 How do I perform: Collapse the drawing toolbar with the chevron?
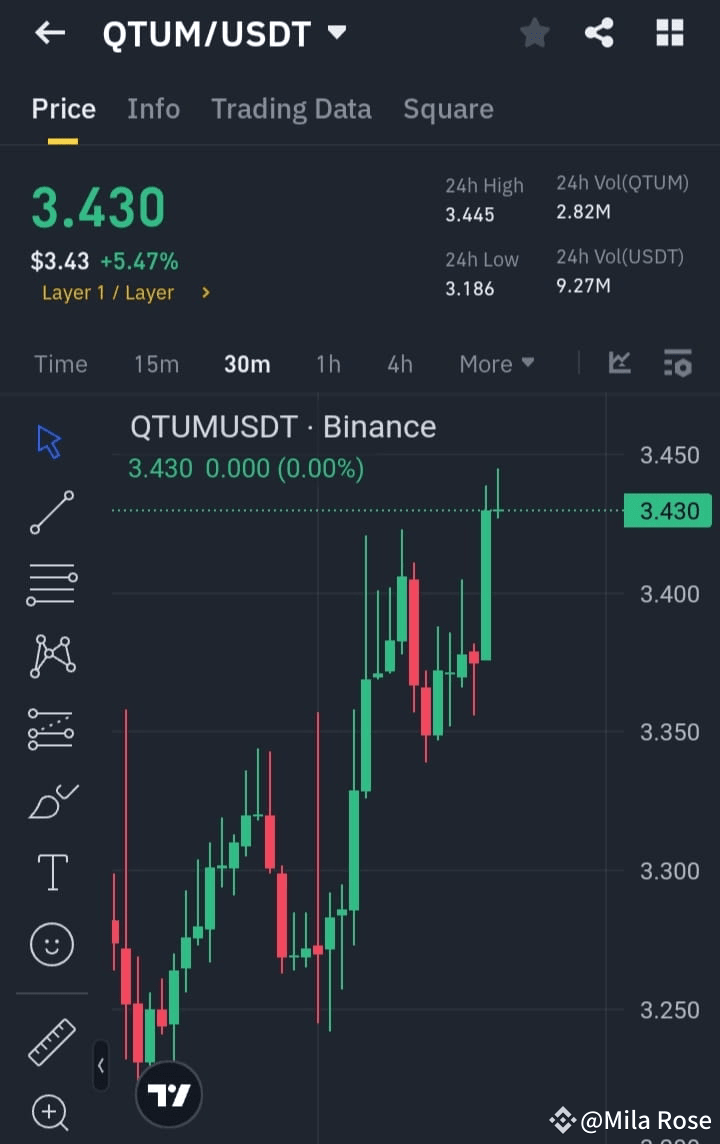101,1066
